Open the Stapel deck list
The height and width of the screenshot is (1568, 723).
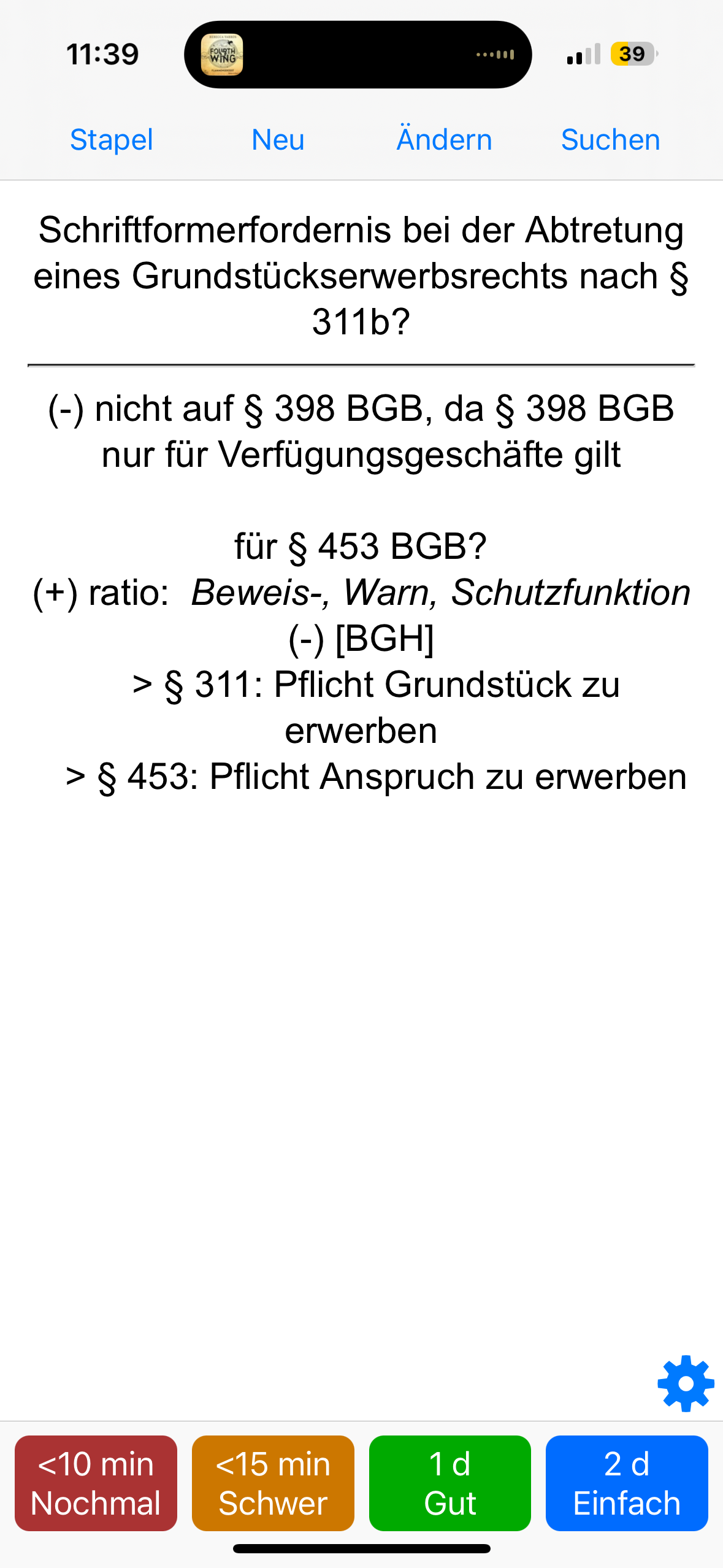(x=111, y=140)
